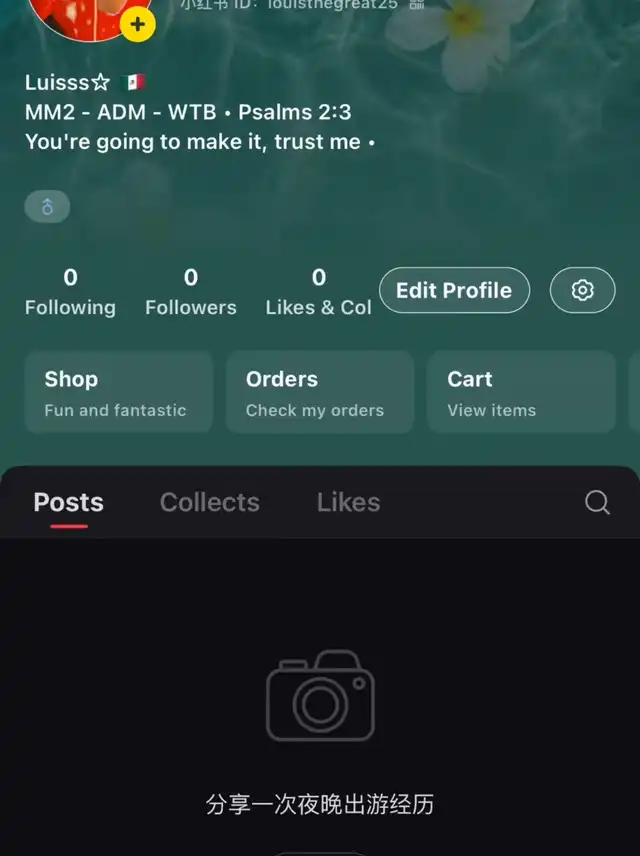This screenshot has width=640, height=856.
Task: Tap the yellow plus badge on avatar
Action: [x=137, y=24]
